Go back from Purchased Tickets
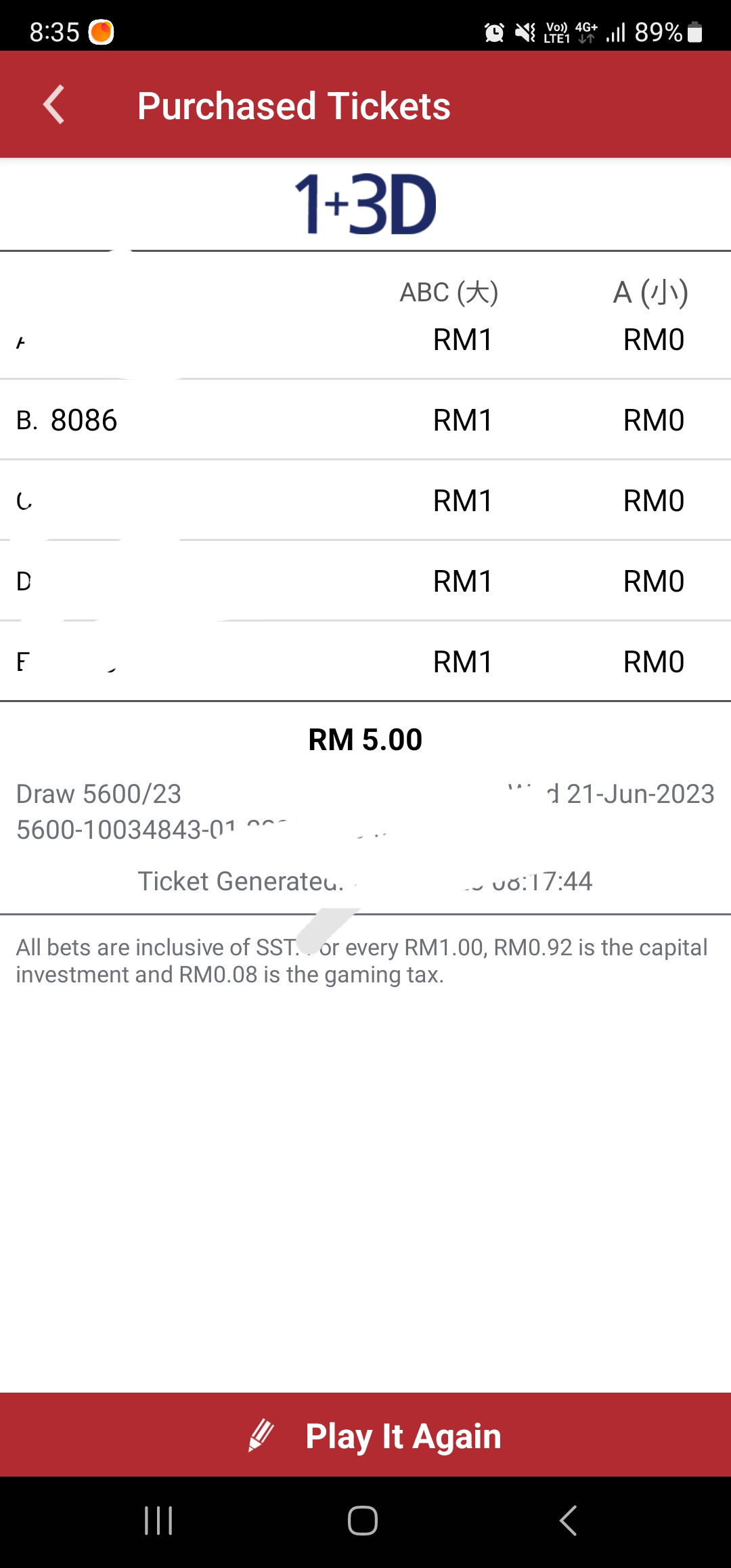 (x=54, y=105)
